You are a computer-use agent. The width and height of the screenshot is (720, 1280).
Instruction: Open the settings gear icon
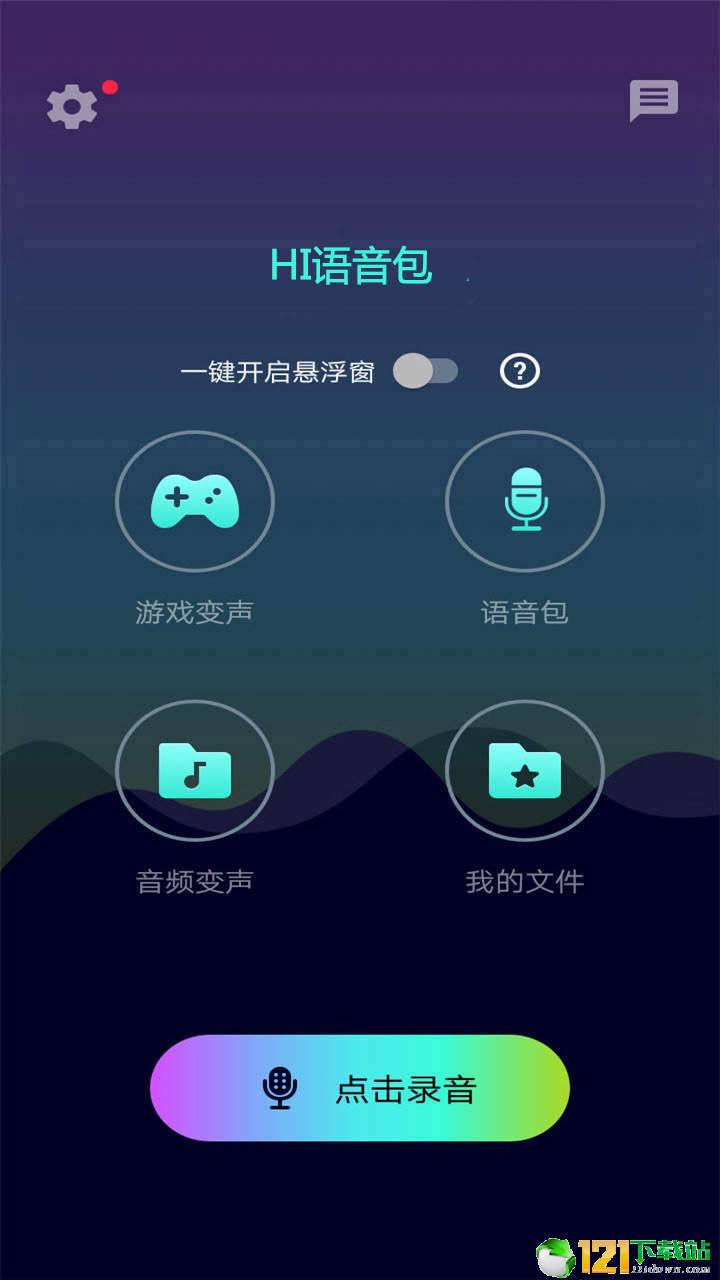[72, 106]
